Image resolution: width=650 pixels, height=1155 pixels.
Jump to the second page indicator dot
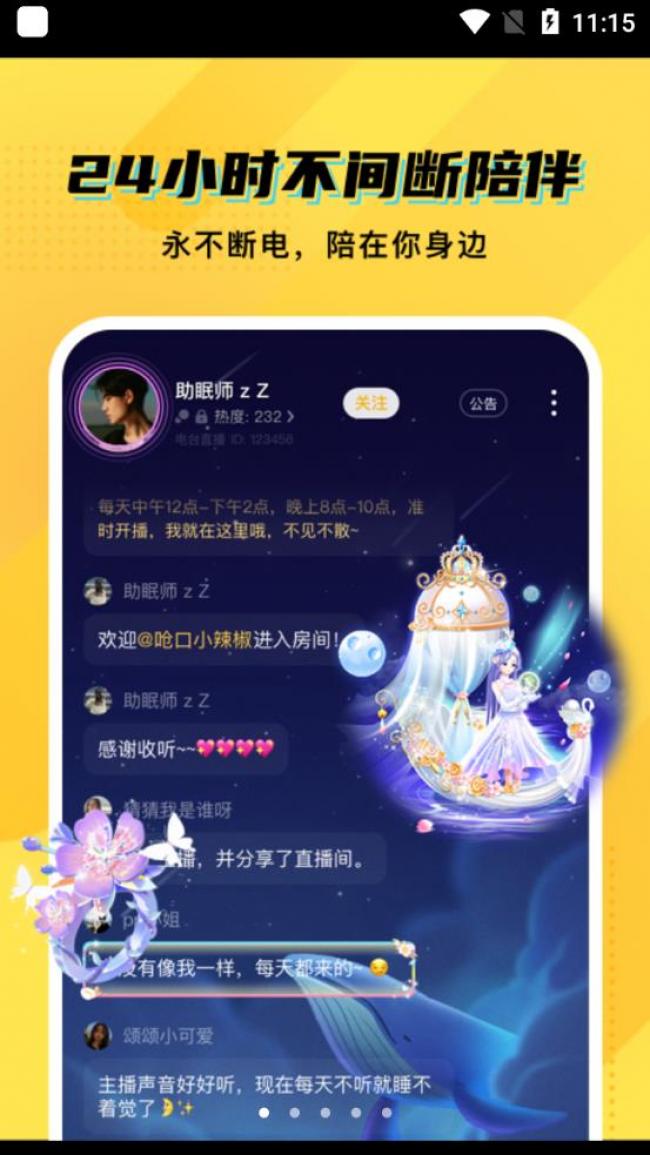[294, 1112]
